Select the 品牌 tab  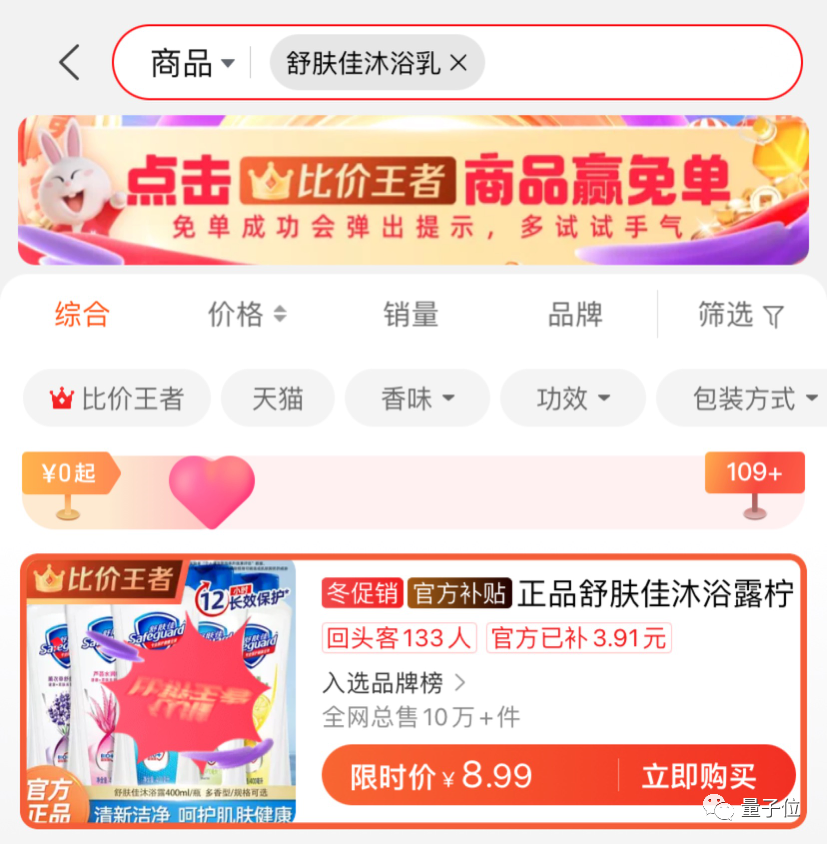click(x=575, y=315)
